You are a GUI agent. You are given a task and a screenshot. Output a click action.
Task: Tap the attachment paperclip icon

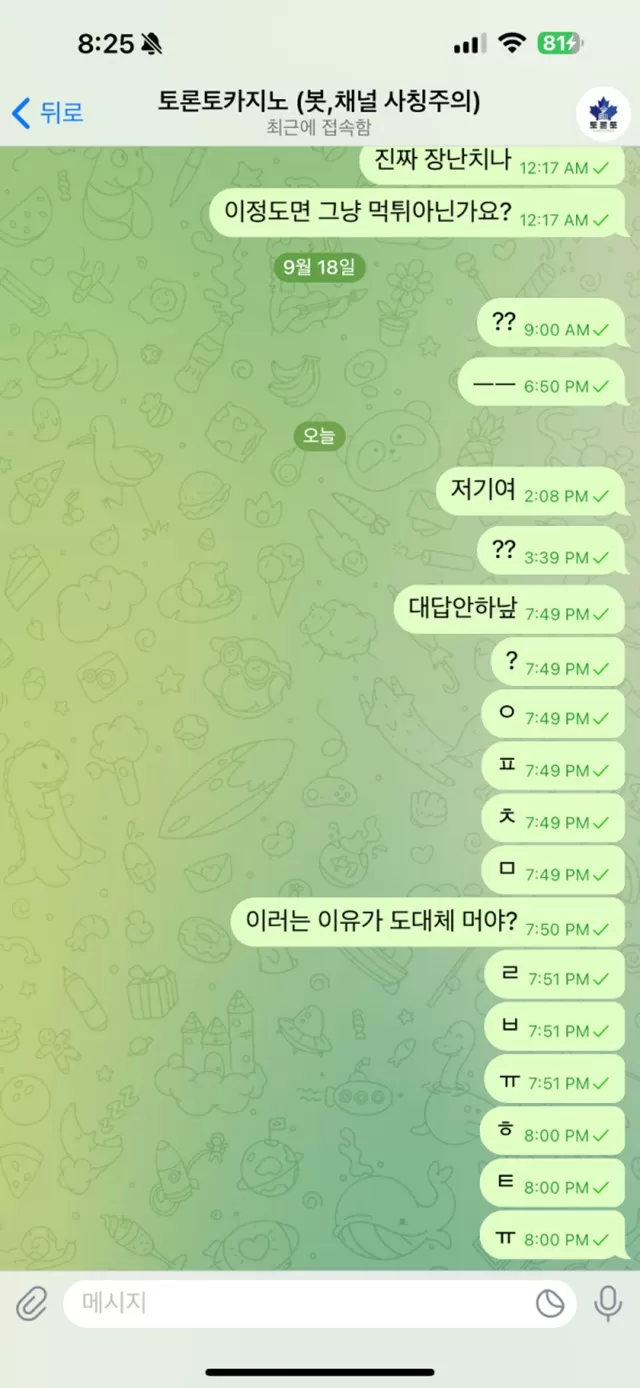pyautogui.click(x=31, y=1303)
